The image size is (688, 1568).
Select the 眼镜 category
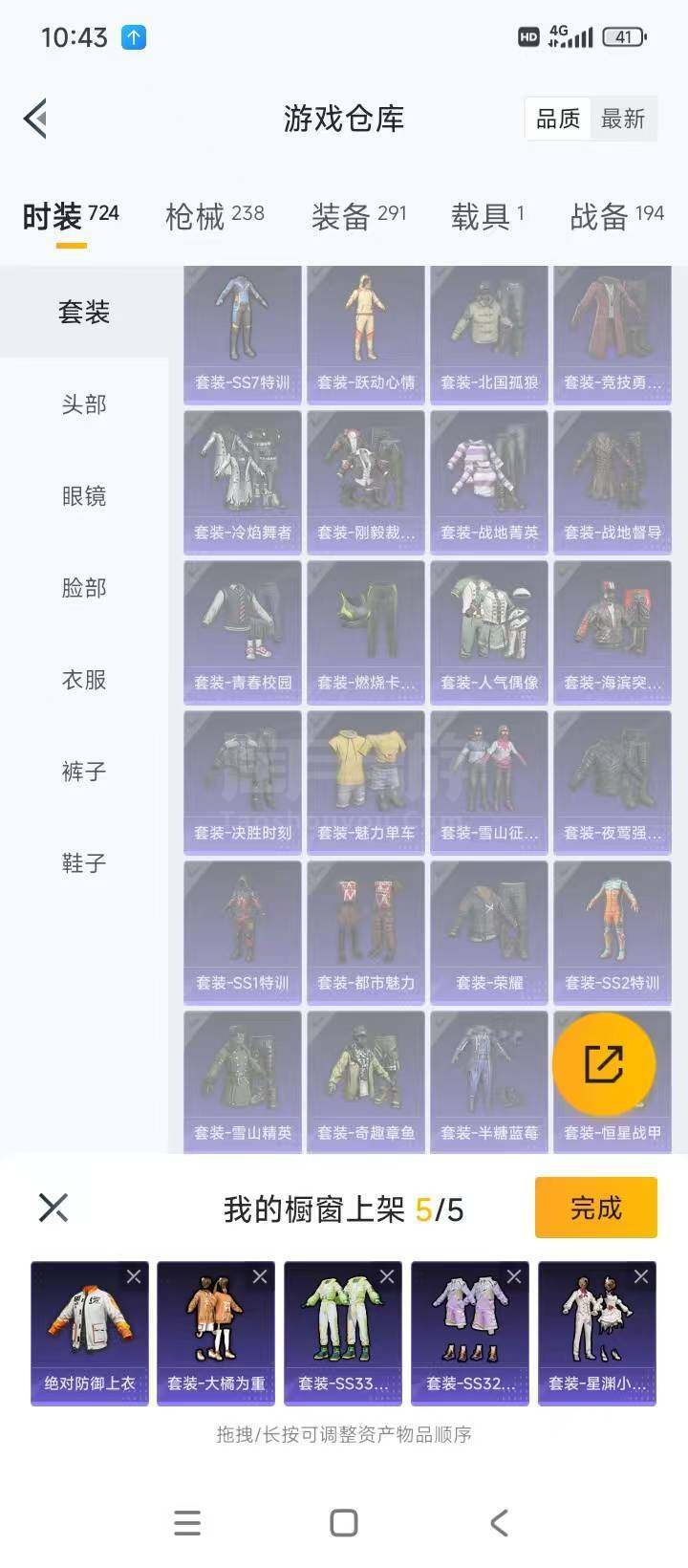[84, 496]
